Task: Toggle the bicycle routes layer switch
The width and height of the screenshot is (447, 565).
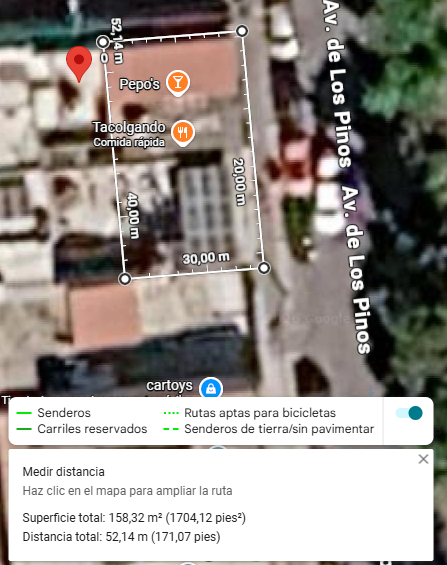Action: click(409, 413)
